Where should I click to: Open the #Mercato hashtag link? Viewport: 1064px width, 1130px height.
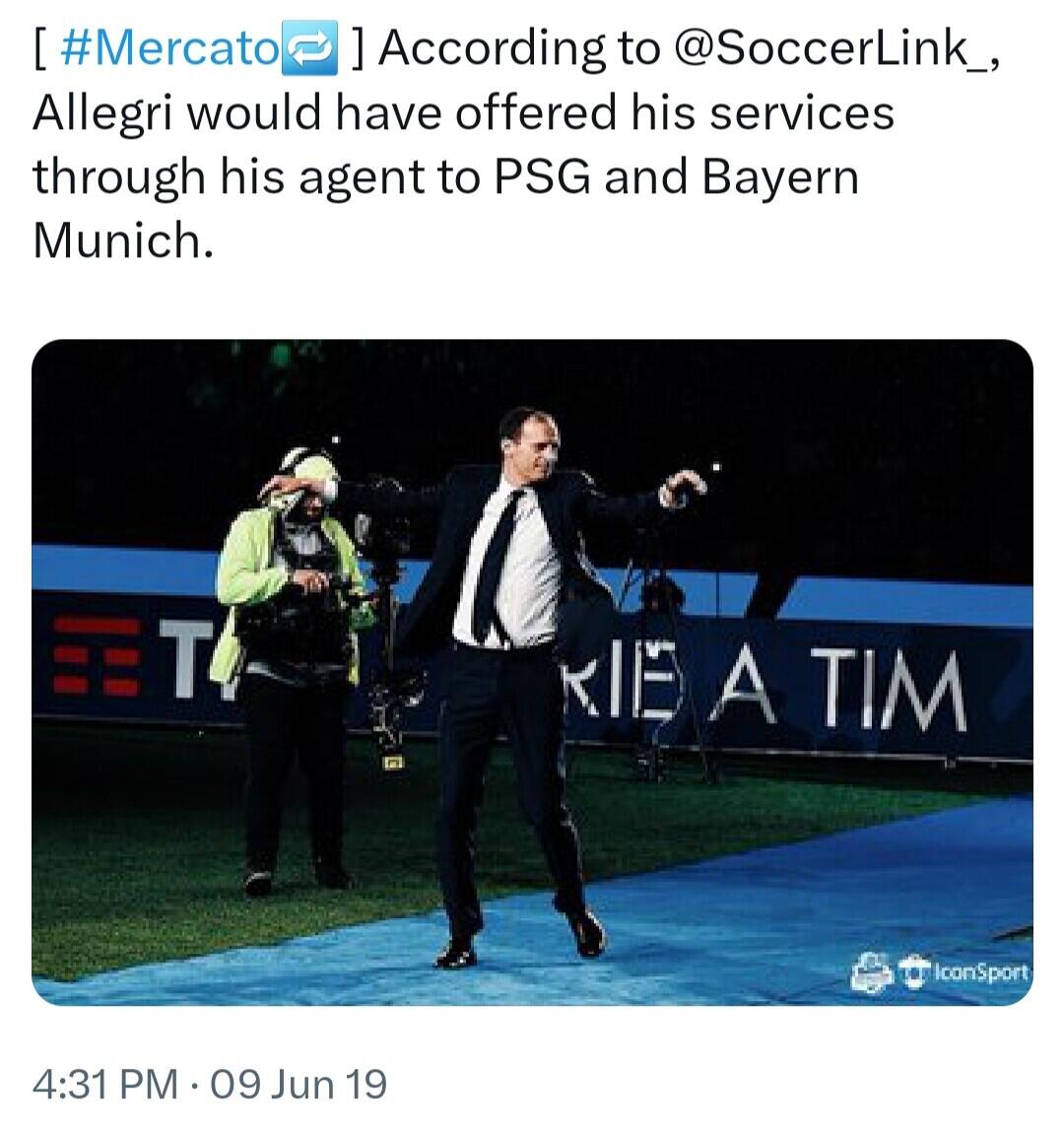pyautogui.click(x=169, y=47)
